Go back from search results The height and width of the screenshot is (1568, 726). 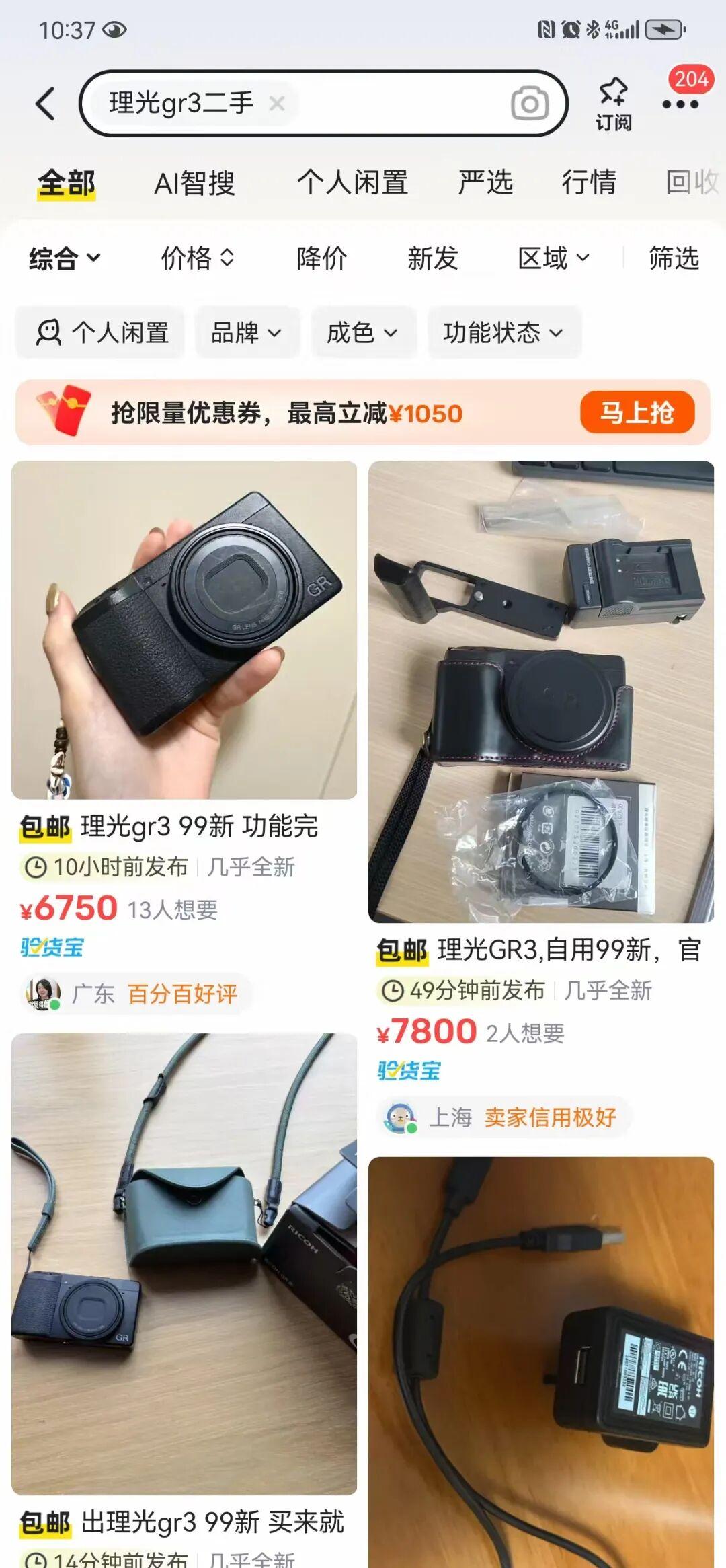[45, 104]
